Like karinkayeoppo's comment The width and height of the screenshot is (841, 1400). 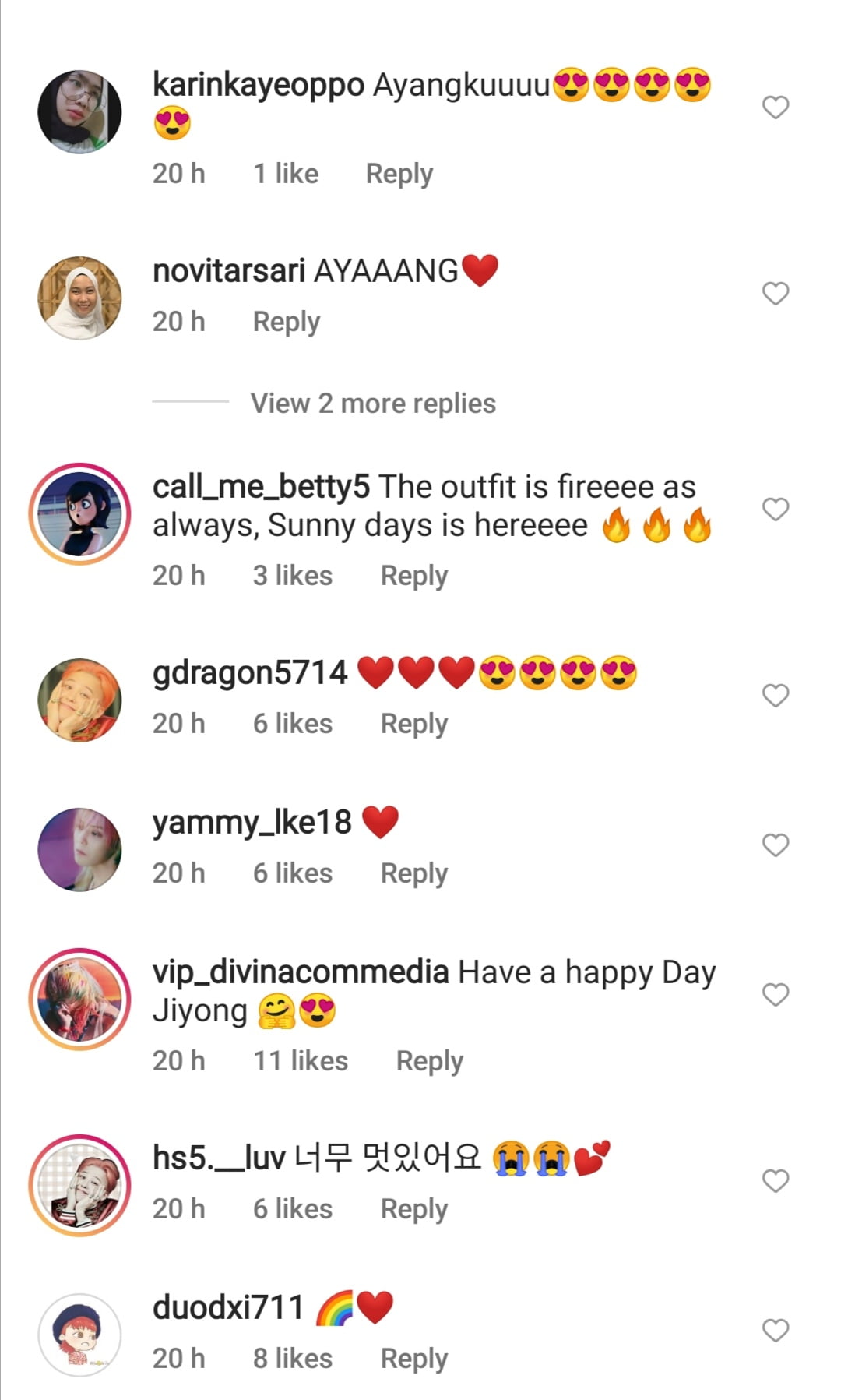click(776, 107)
